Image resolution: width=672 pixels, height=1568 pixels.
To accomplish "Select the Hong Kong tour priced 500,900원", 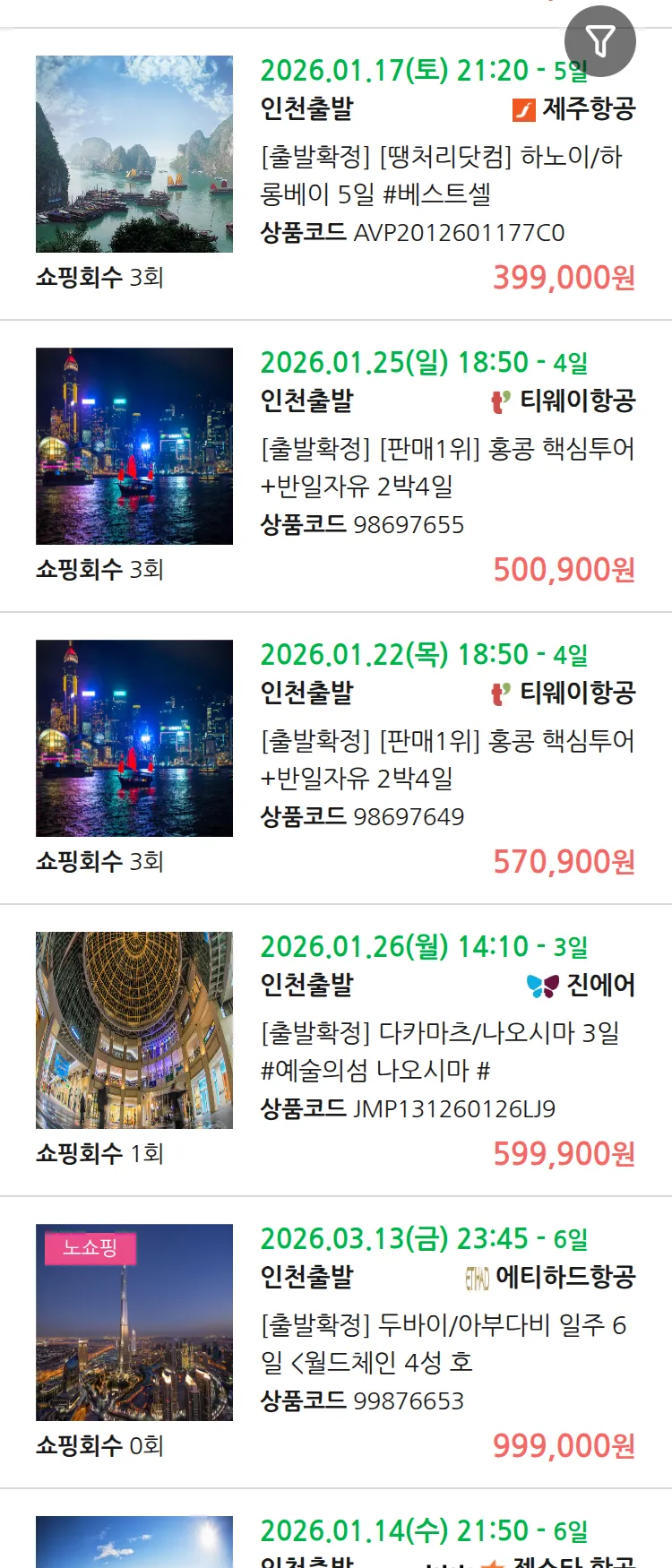I will (446, 467).
